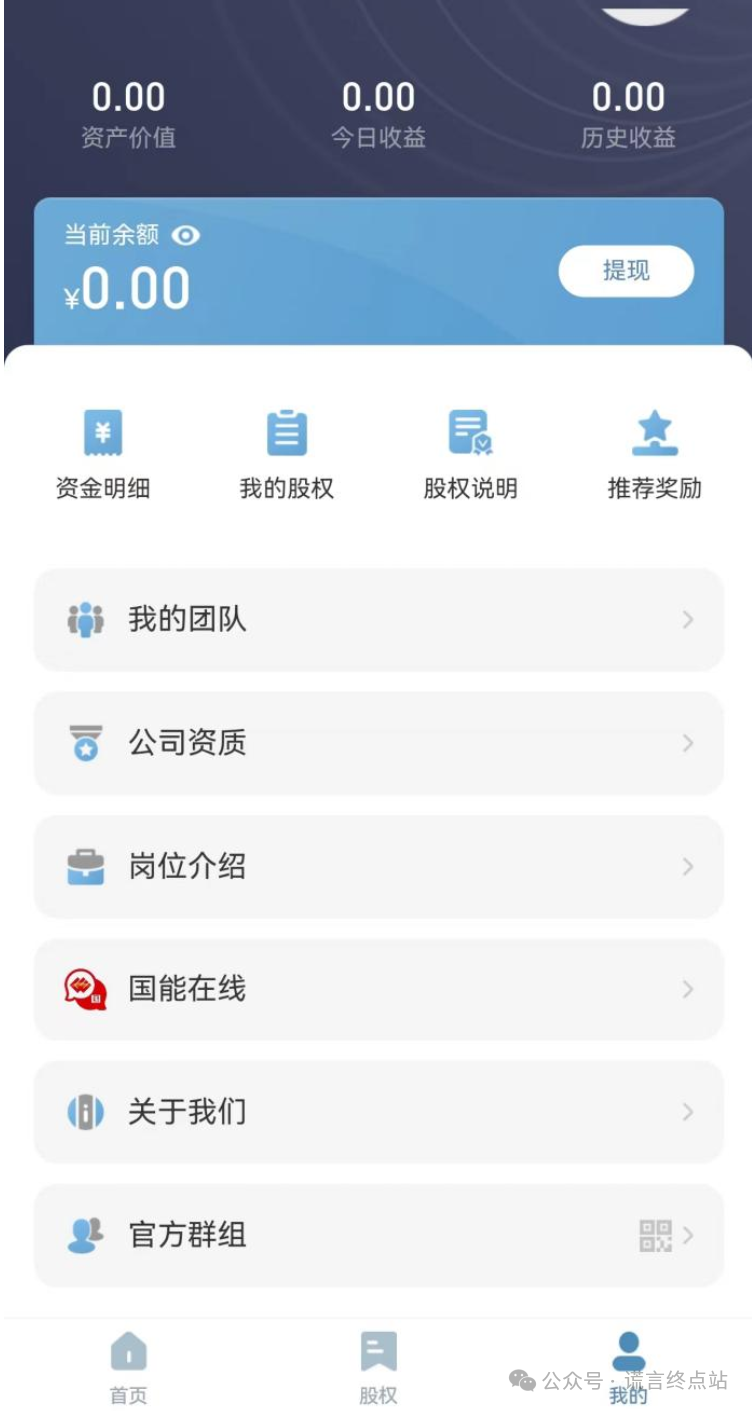Open the 我的团队 row

coord(379,620)
